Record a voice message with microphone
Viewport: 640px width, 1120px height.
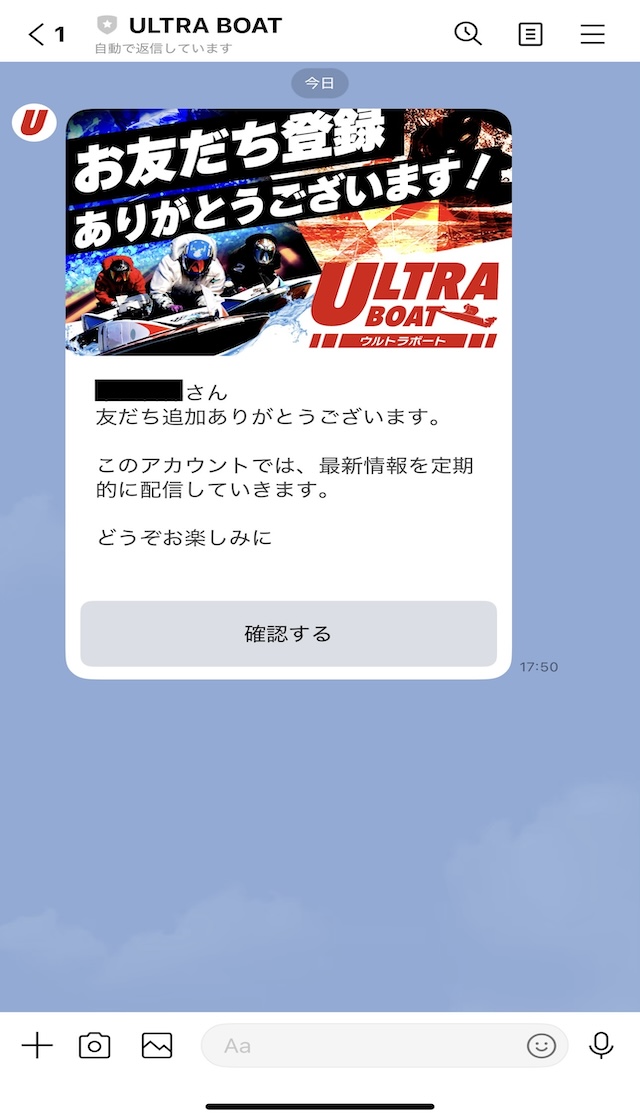point(601,1046)
